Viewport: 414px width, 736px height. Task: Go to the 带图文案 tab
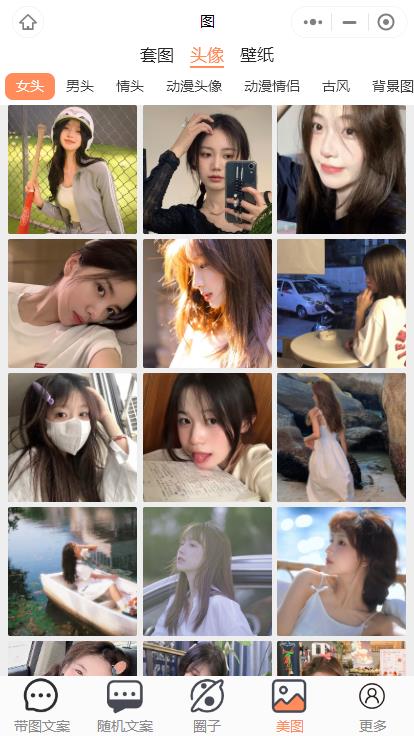click(41, 706)
